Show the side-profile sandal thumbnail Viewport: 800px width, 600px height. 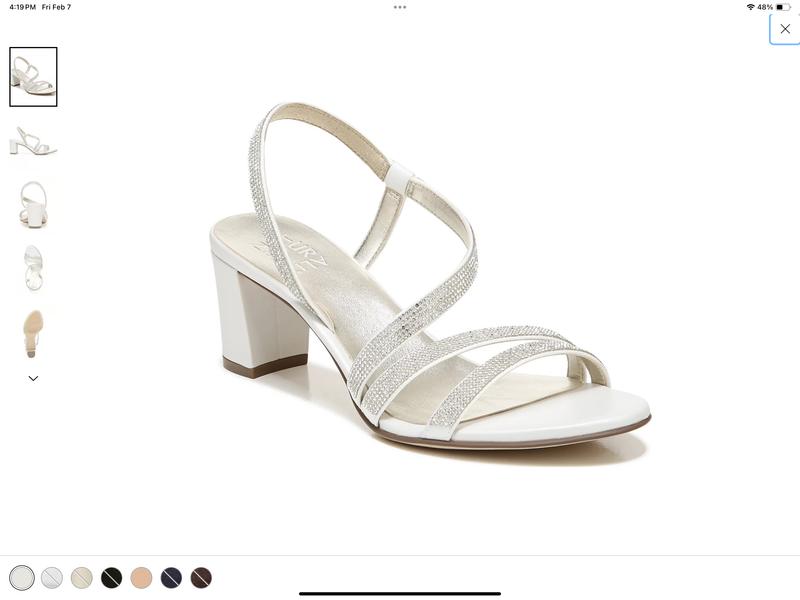[33, 140]
